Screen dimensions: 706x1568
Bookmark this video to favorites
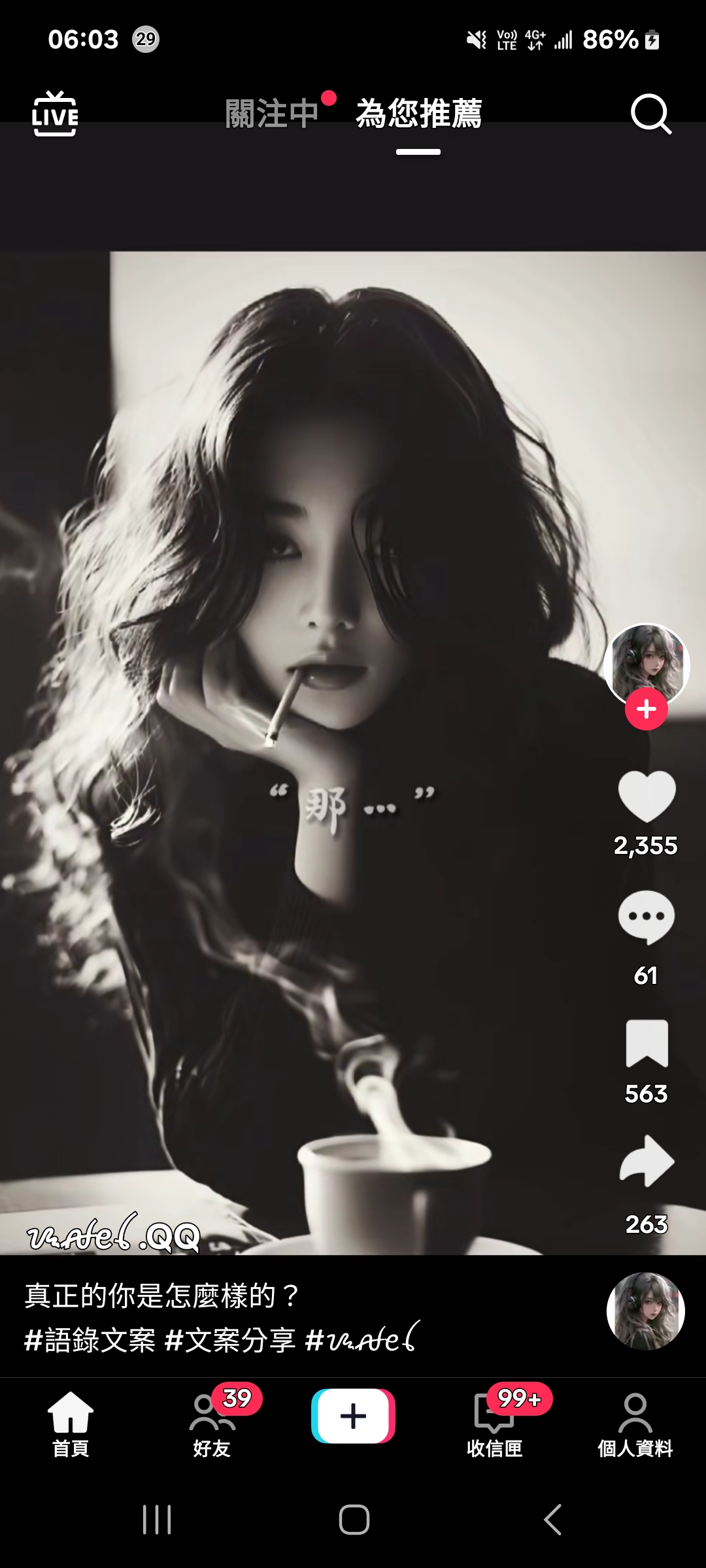coord(646,1043)
